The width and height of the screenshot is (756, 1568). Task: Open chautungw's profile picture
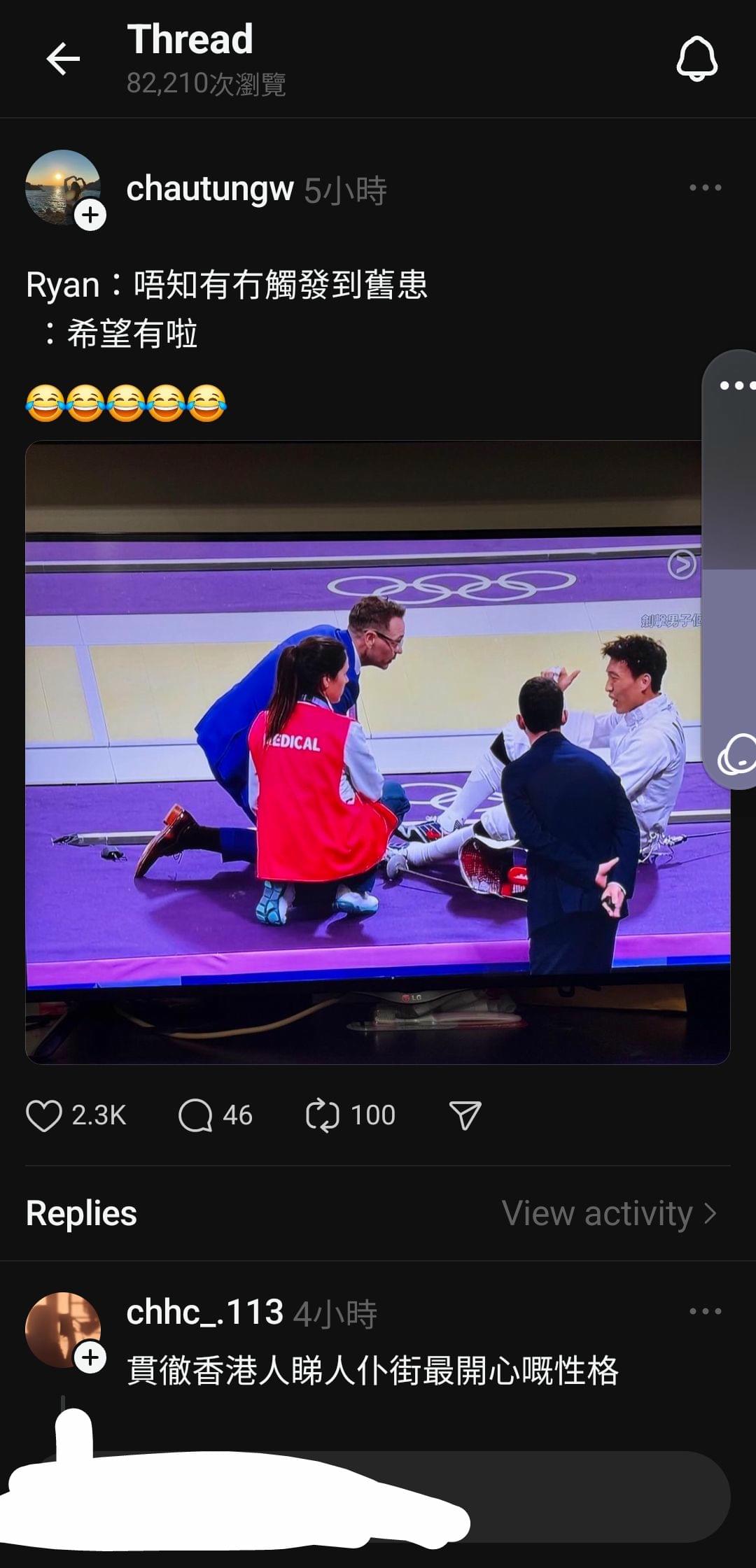point(62,188)
